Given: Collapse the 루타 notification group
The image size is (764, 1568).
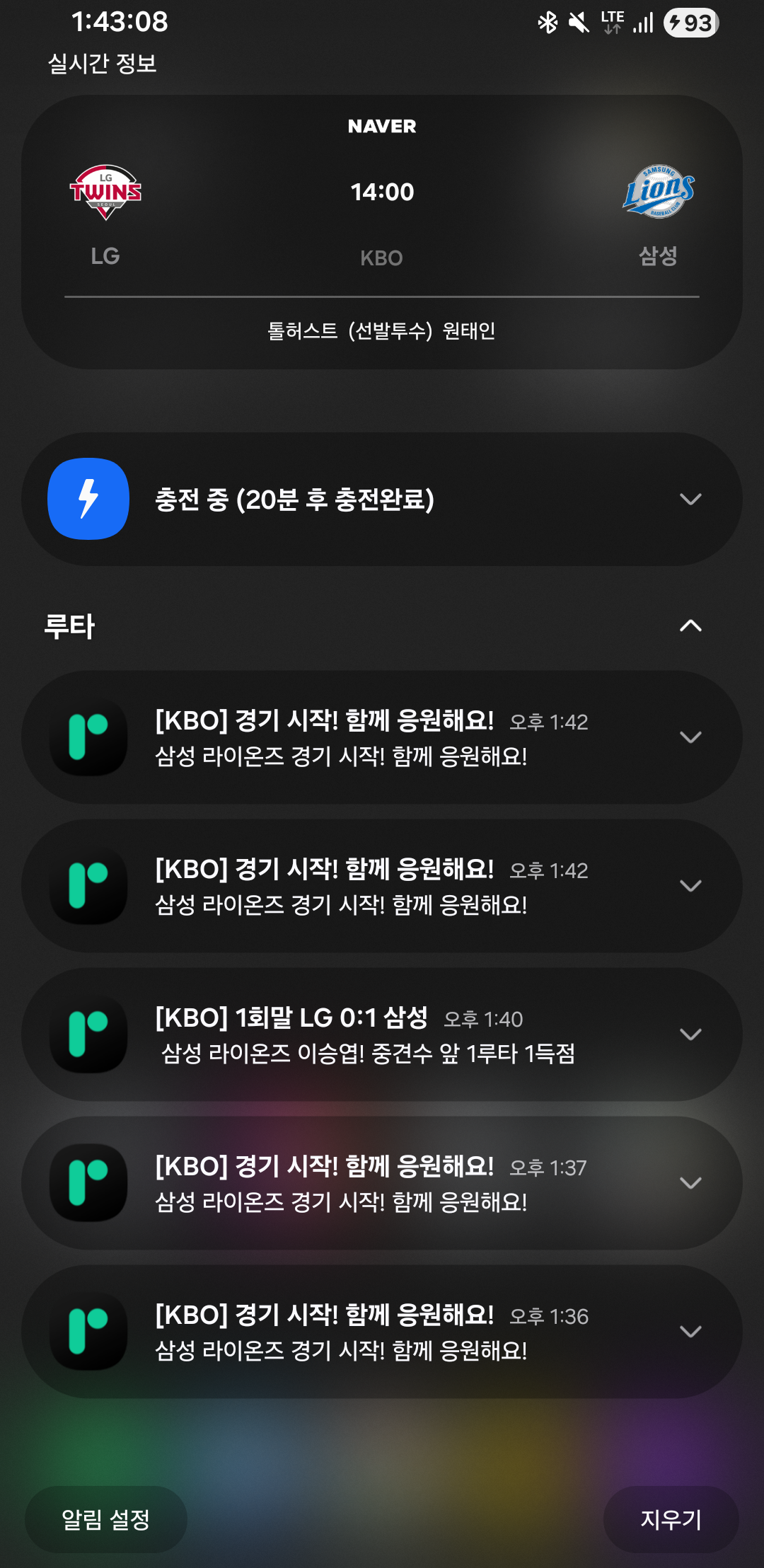Looking at the screenshot, I should [690, 626].
